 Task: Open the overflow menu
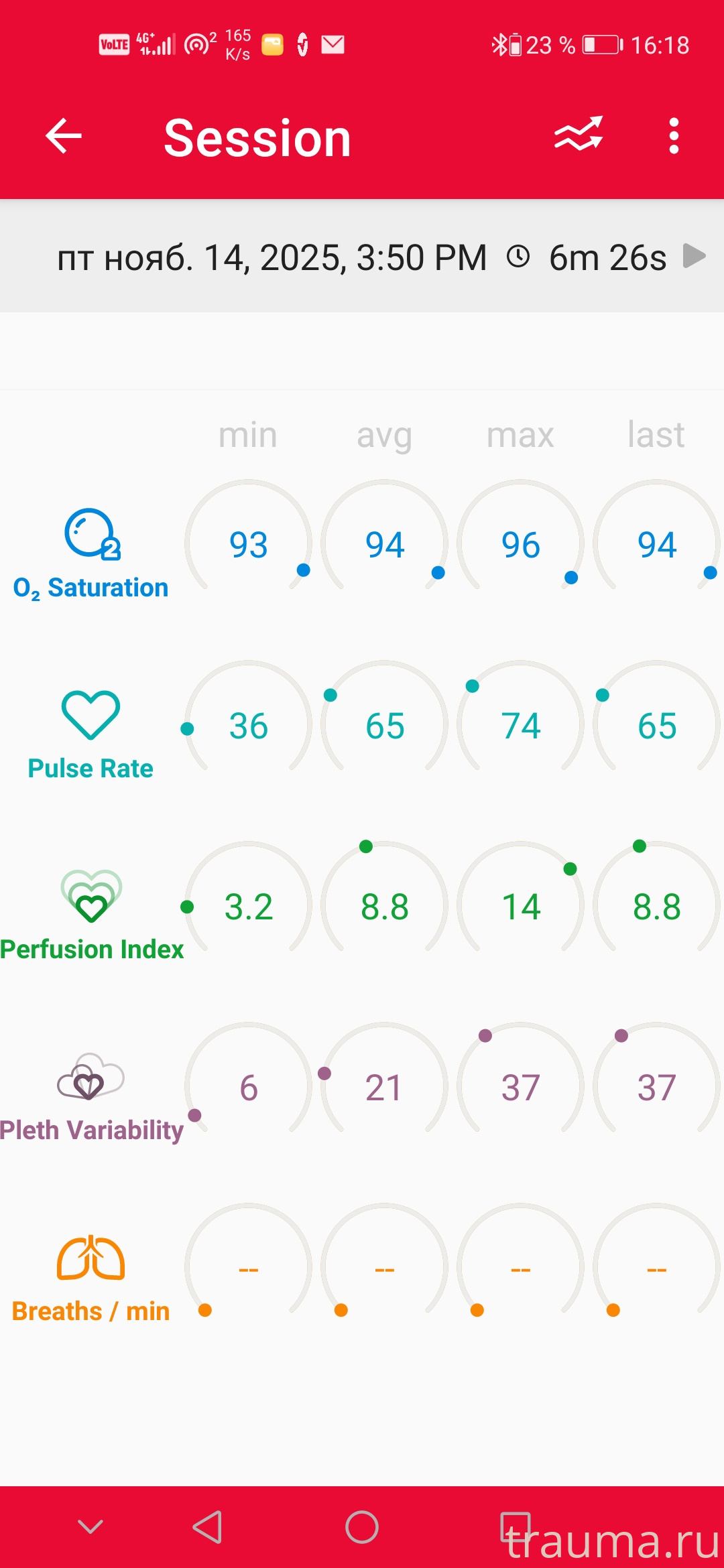674,136
